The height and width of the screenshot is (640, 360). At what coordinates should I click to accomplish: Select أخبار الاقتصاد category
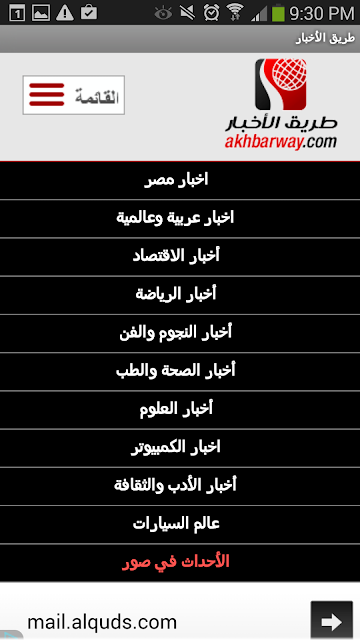pos(180,257)
